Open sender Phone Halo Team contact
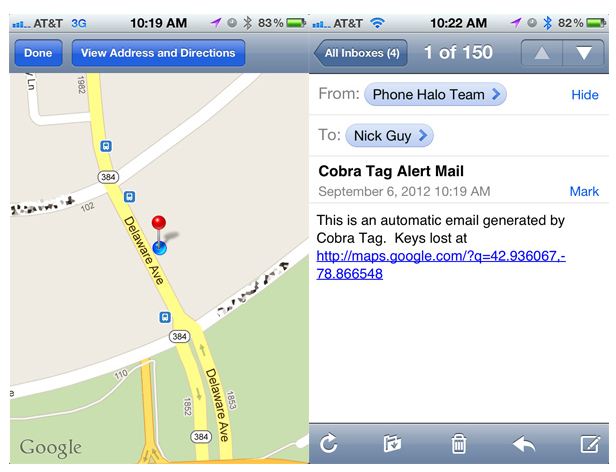The image size is (616, 472). pos(436,95)
